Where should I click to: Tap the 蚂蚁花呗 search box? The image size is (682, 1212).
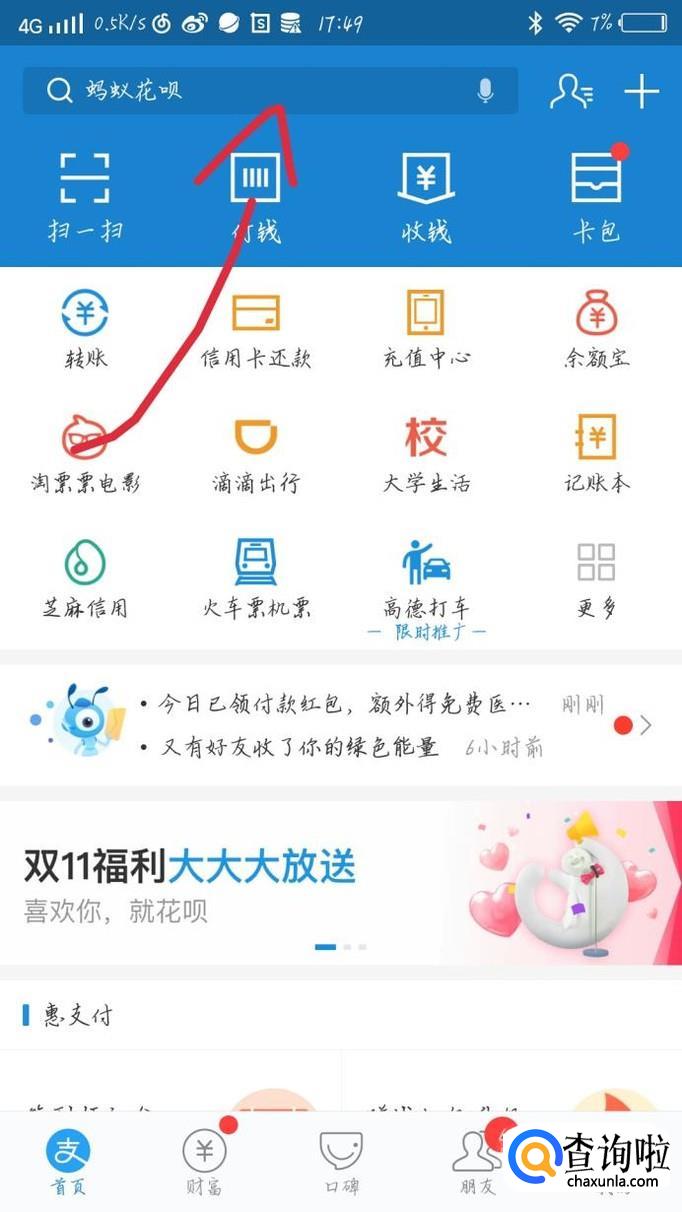[250, 91]
